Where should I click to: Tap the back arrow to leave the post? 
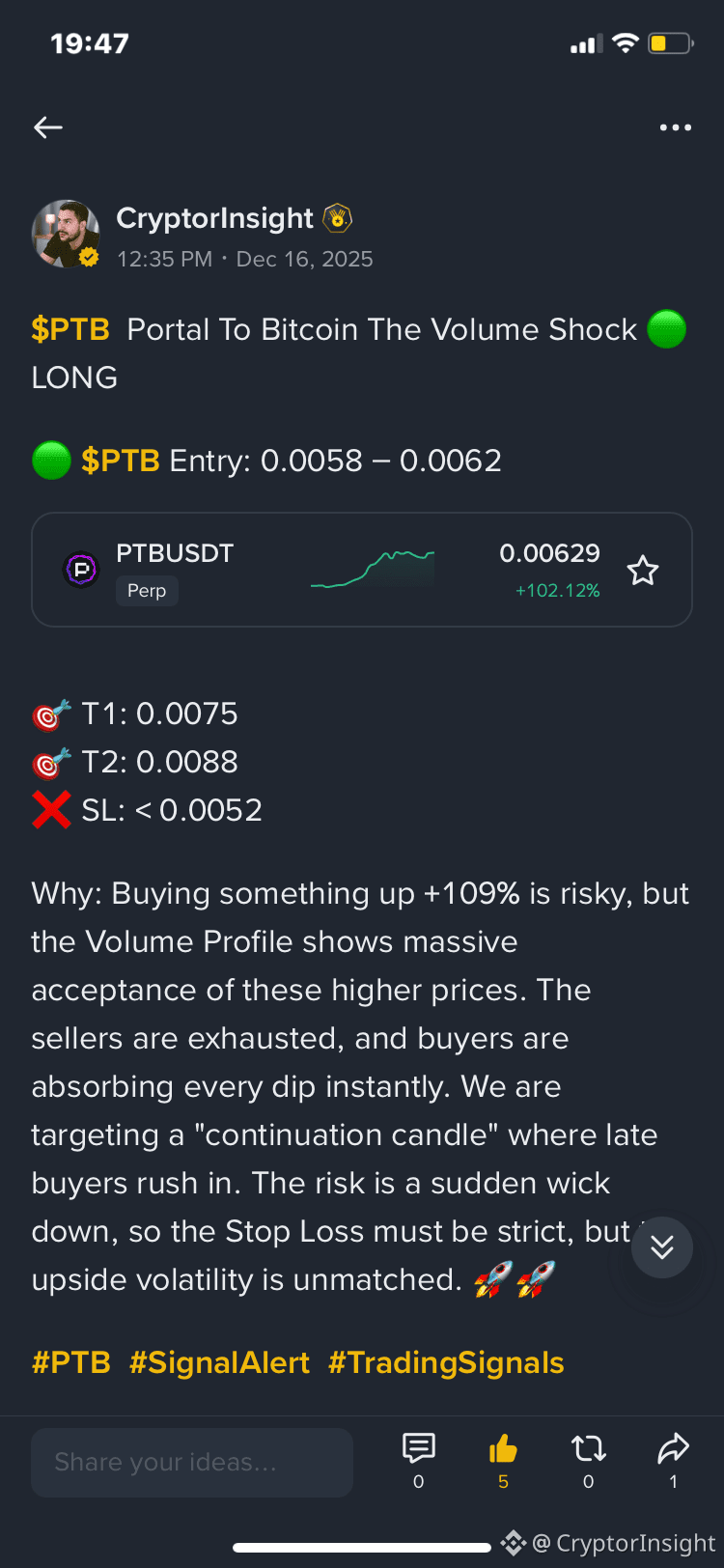click(47, 127)
